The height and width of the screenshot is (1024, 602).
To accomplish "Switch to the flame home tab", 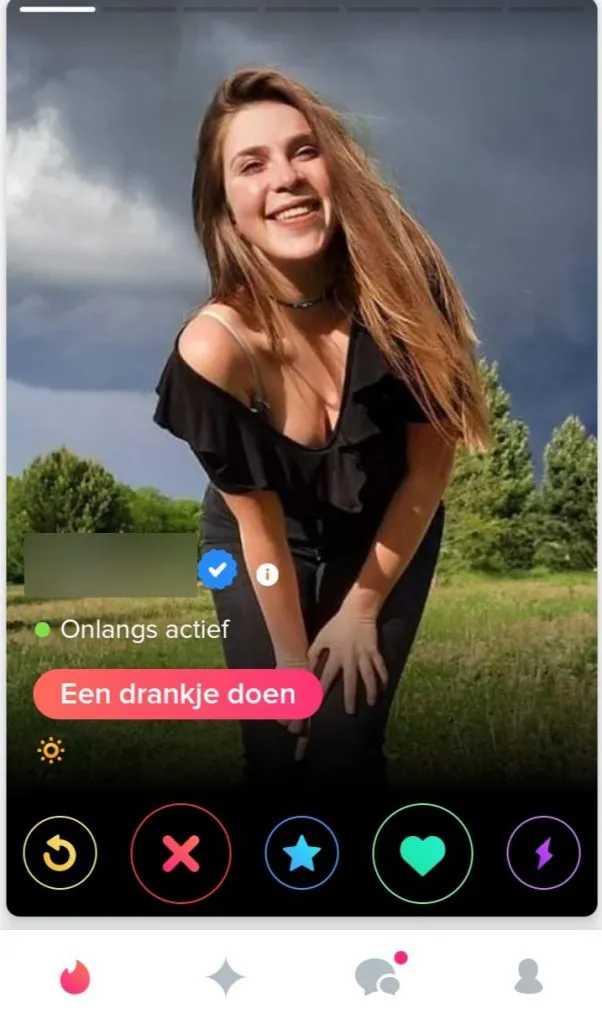I will click(x=75, y=977).
